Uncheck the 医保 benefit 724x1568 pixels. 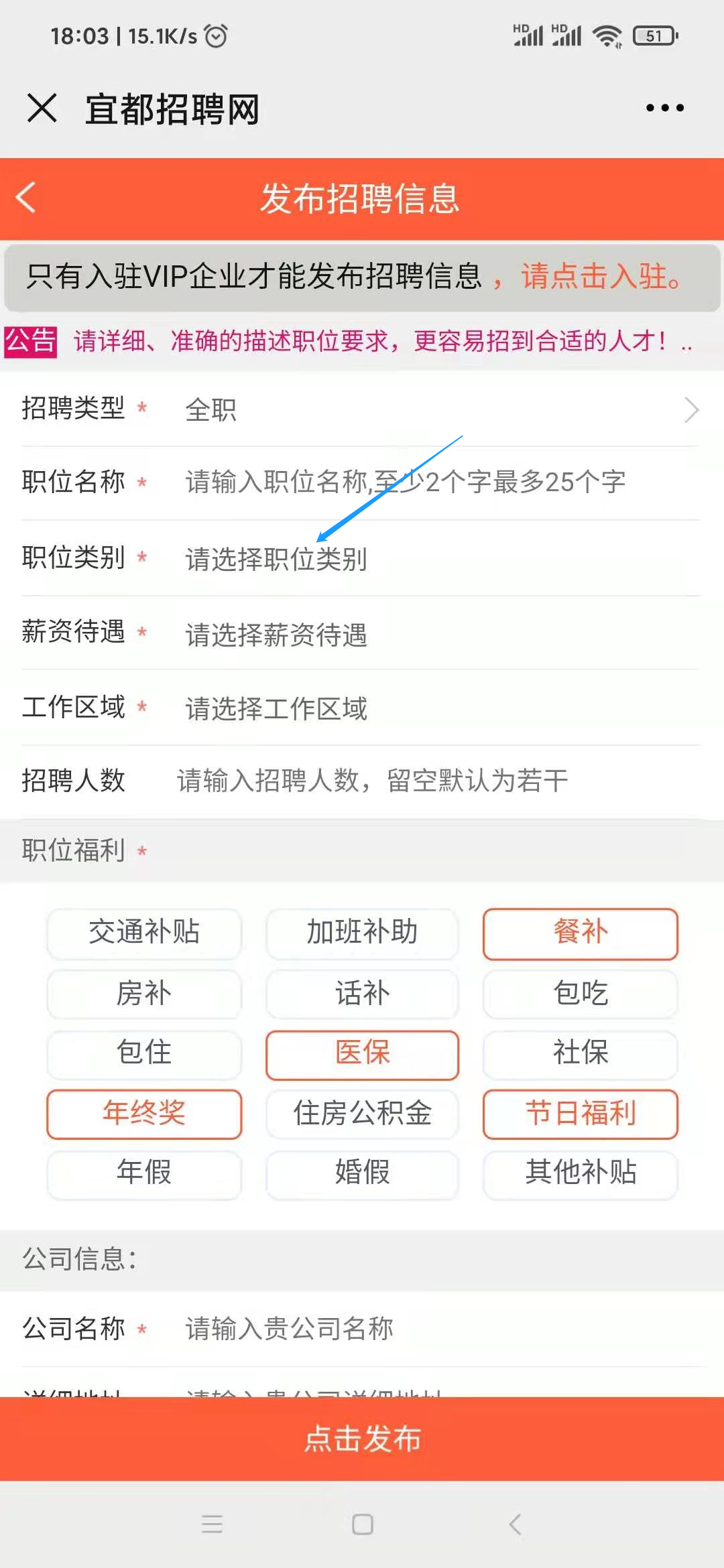click(x=362, y=1053)
